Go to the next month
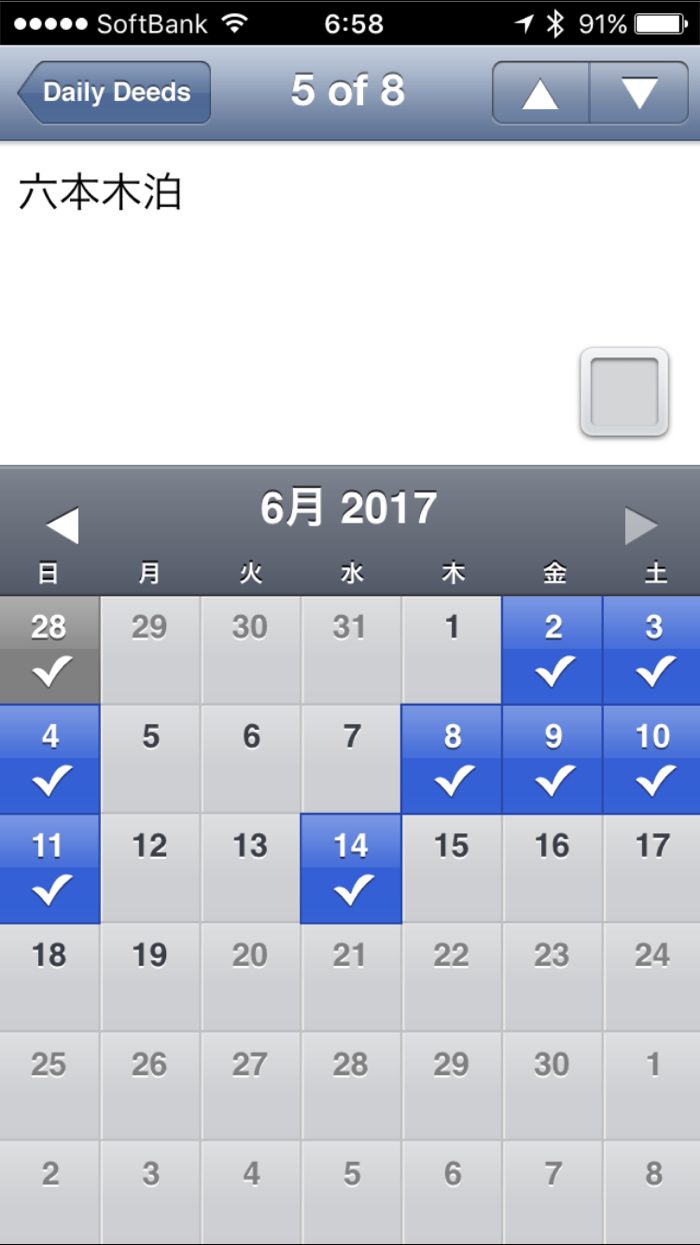This screenshot has height=1245, width=700. point(641,526)
